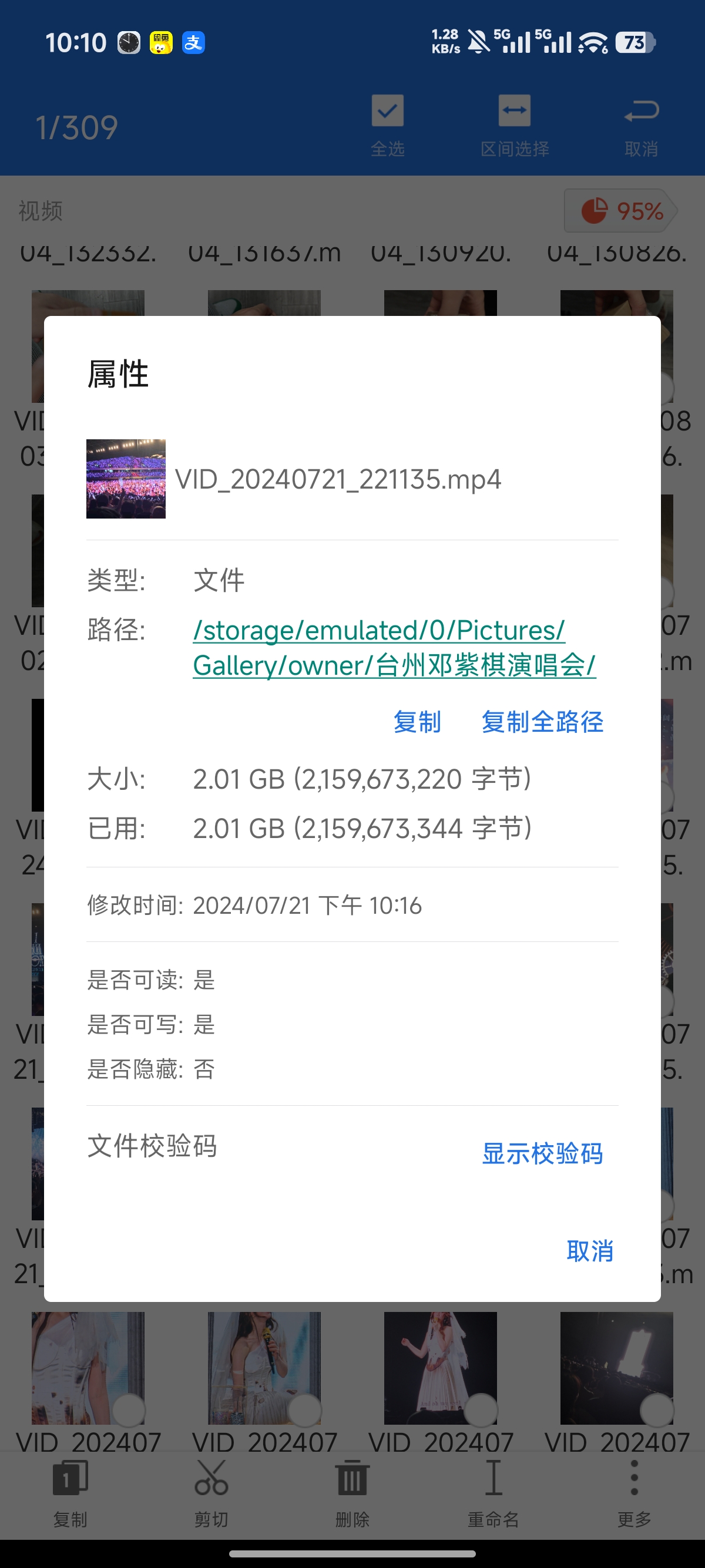
Task: Dismiss the 属性 dialog with 取消
Action: pyautogui.click(x=589, y=1251)
